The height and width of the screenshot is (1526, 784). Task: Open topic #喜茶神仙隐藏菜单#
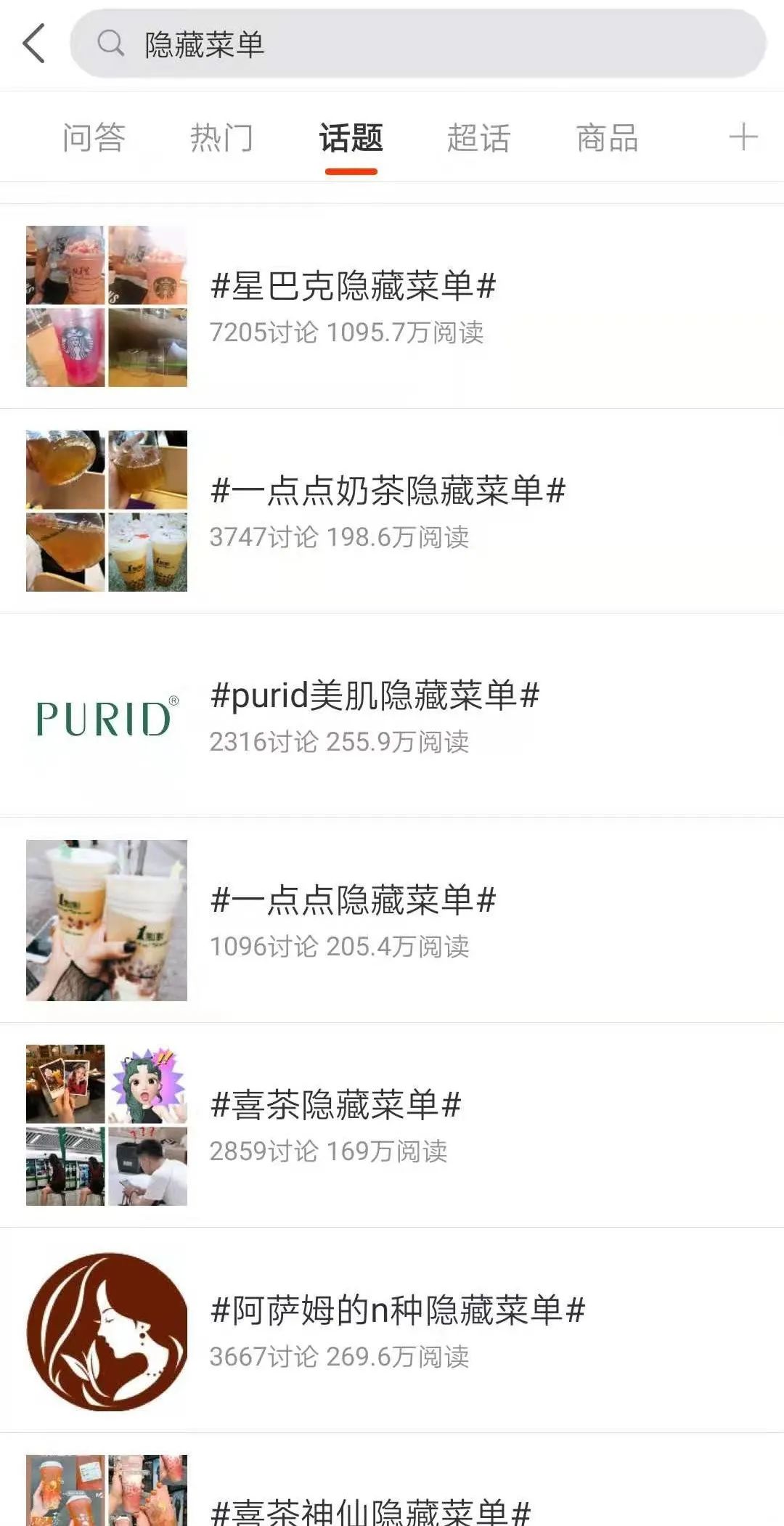[x=392, y=1480]
